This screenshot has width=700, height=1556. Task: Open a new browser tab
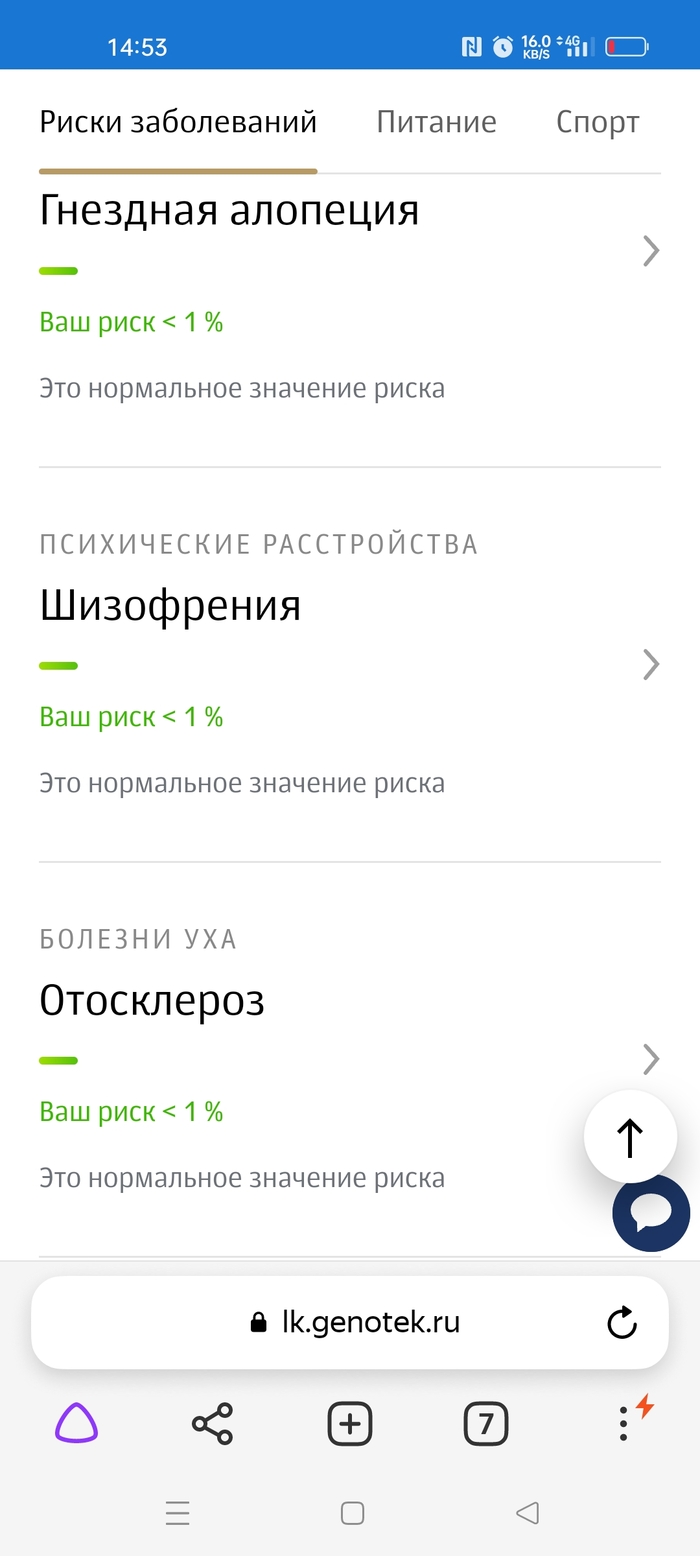(x=349, y=1423)
